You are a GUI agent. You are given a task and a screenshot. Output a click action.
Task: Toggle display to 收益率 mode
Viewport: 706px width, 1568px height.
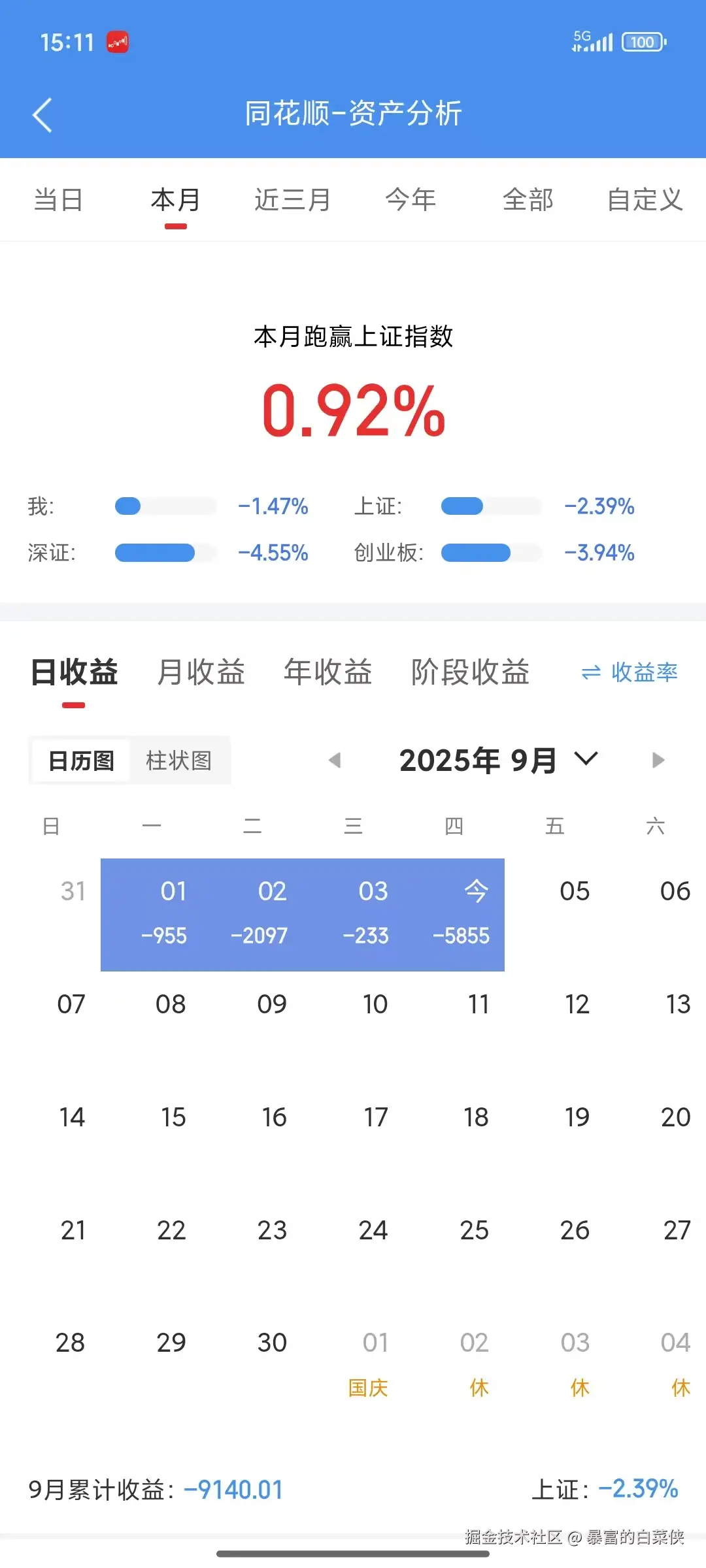[643, 673]
